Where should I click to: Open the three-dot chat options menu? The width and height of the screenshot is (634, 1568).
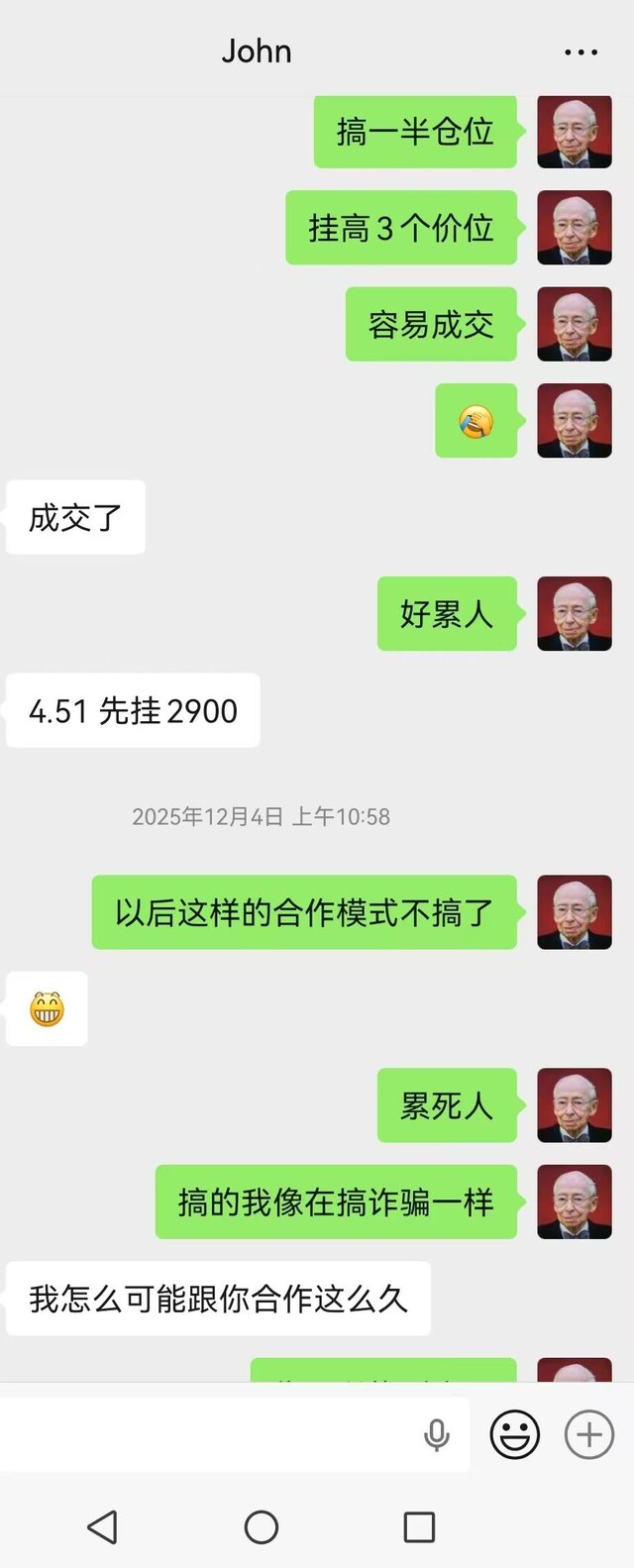581,52
